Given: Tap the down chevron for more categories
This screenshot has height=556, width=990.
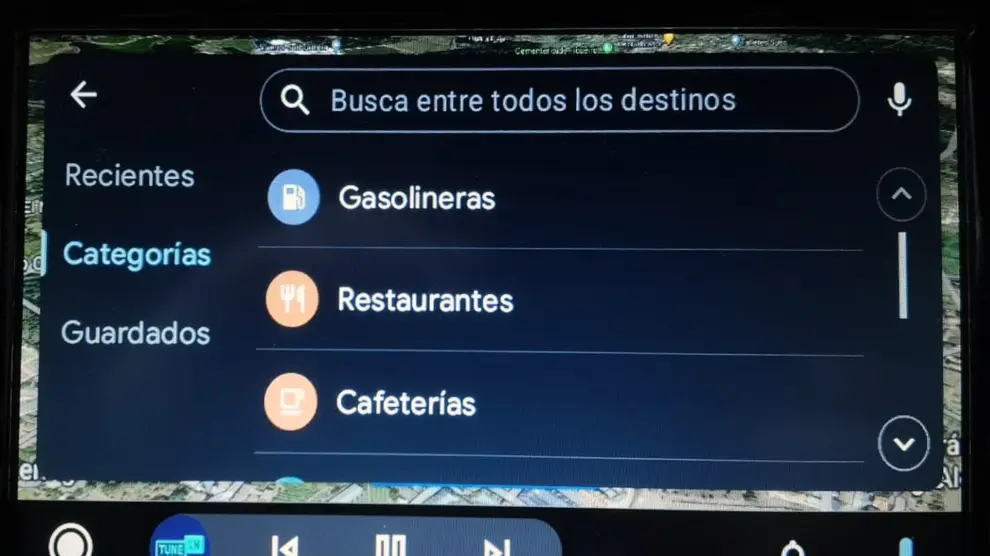Looking at the screenshot, I should pyautogui.click(x=903, y=443).
